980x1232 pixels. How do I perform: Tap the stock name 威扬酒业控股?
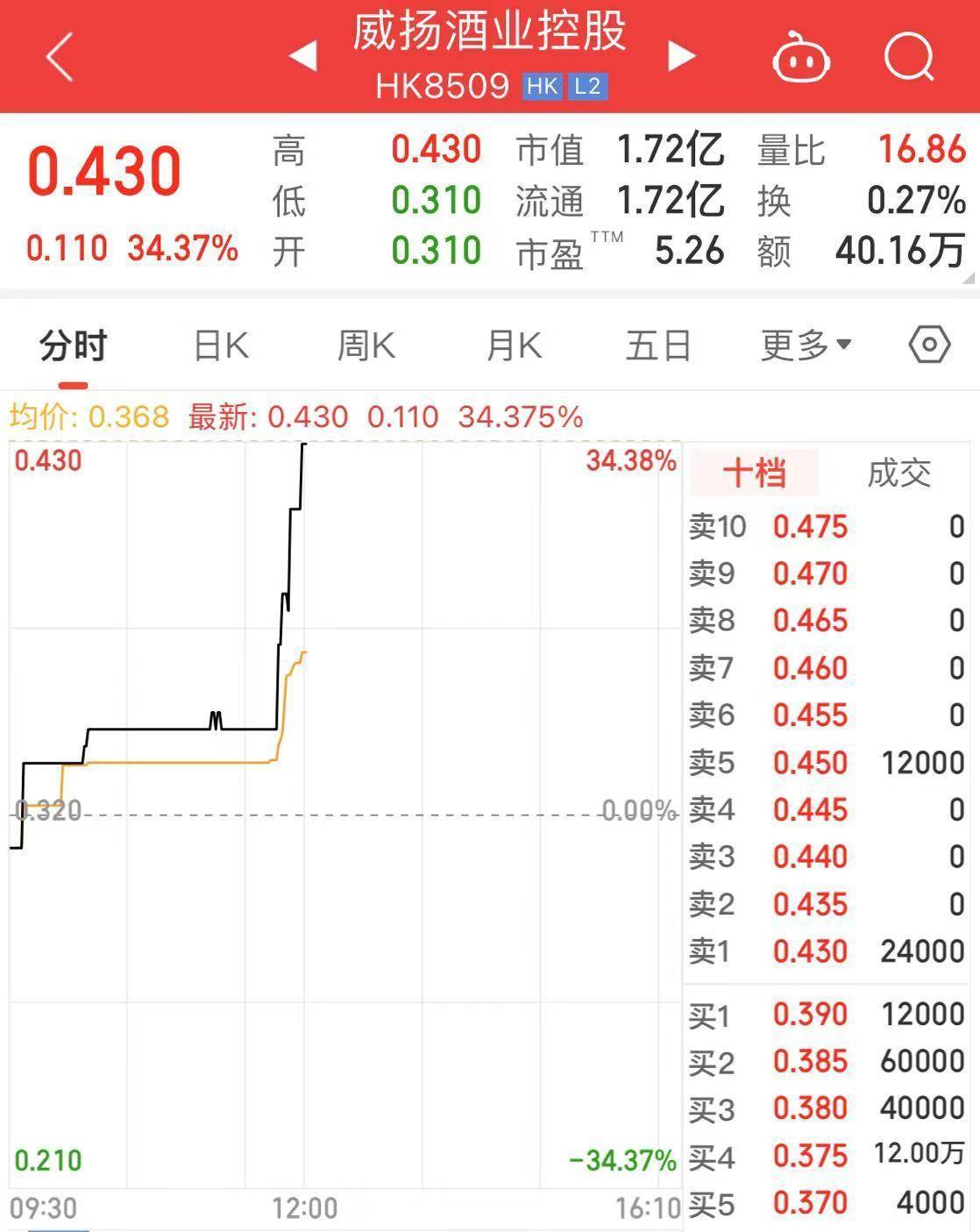point(490,32)
